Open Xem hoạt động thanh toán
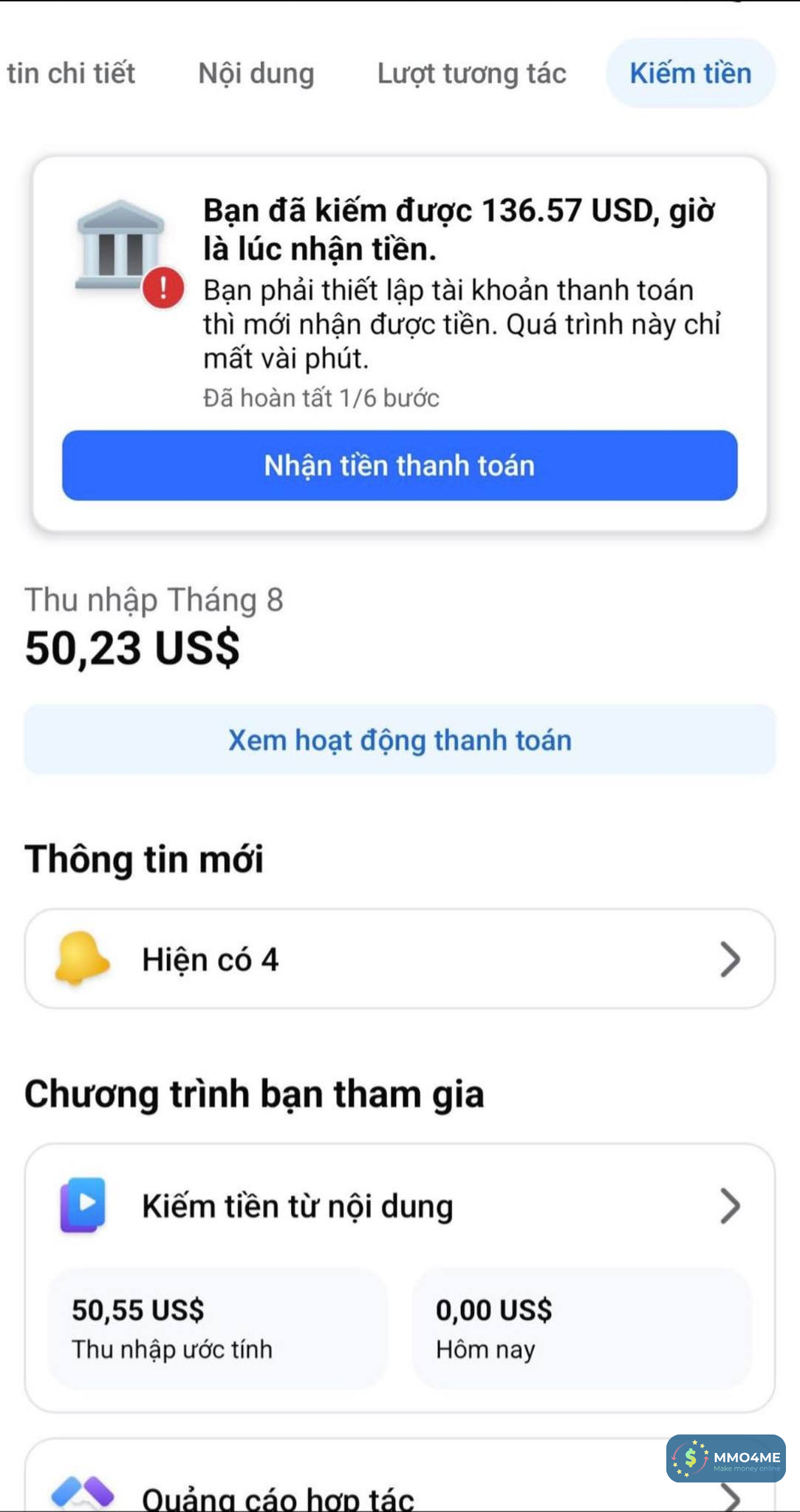The width and height of the screenshot is (800, 1512). (x=400, y=739)
